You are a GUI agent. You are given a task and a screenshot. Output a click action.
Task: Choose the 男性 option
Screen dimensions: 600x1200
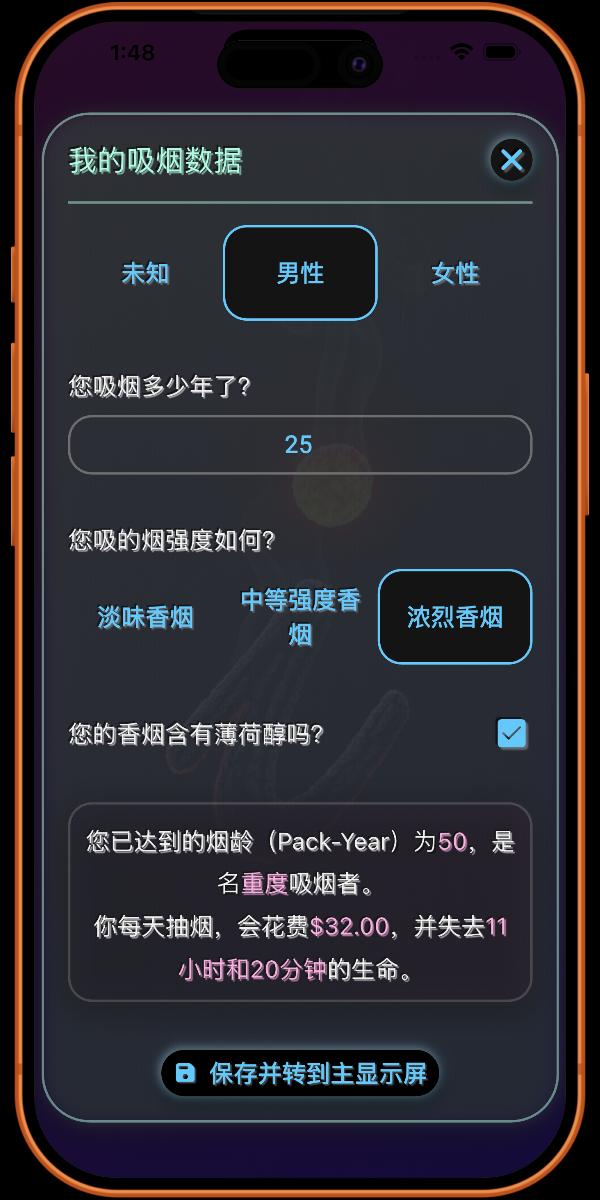tap(300, 273)
